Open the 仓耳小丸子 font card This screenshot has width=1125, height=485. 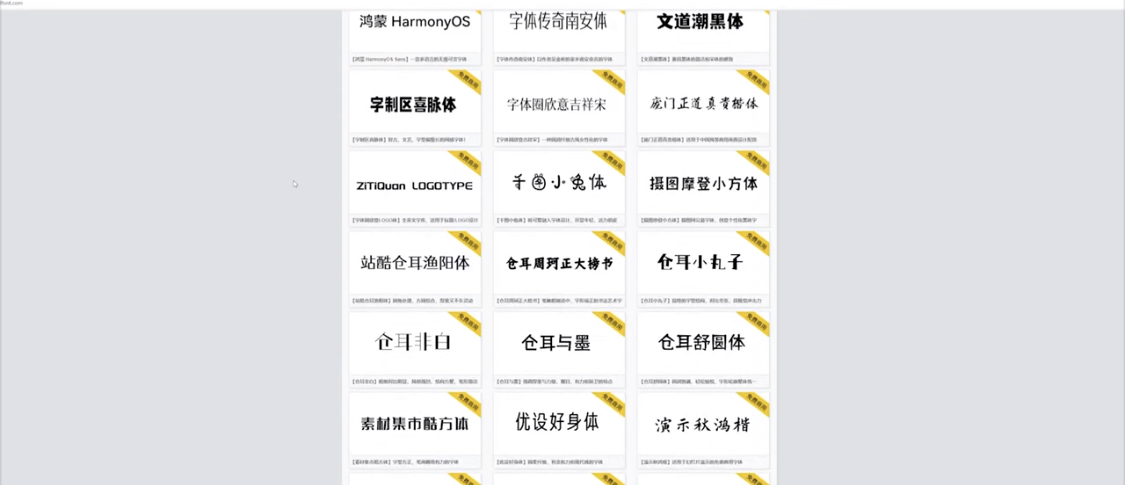[x=702, y=263]
